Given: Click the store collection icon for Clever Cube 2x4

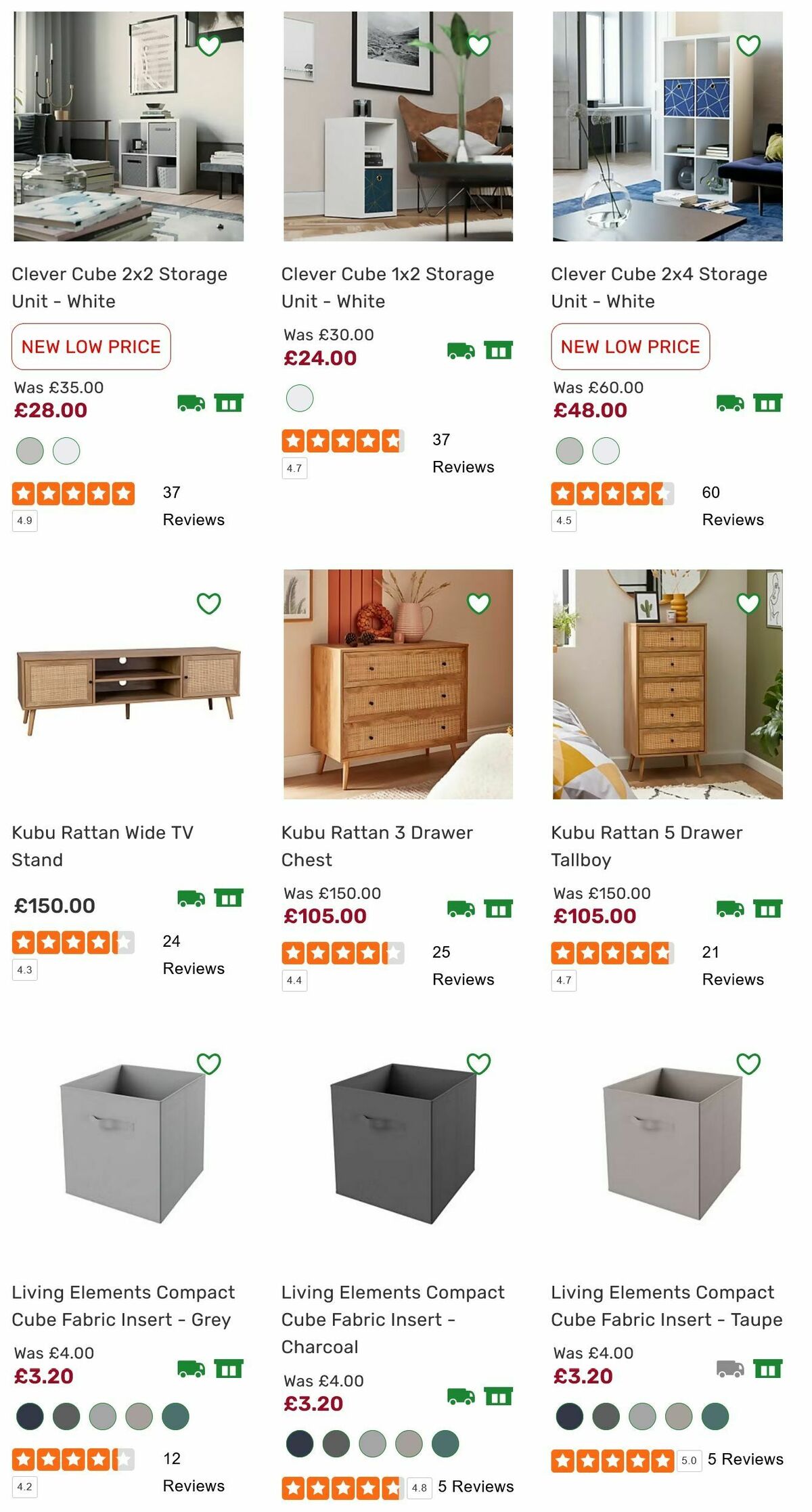Looking at the screenshot, I should tap(768, 403).
